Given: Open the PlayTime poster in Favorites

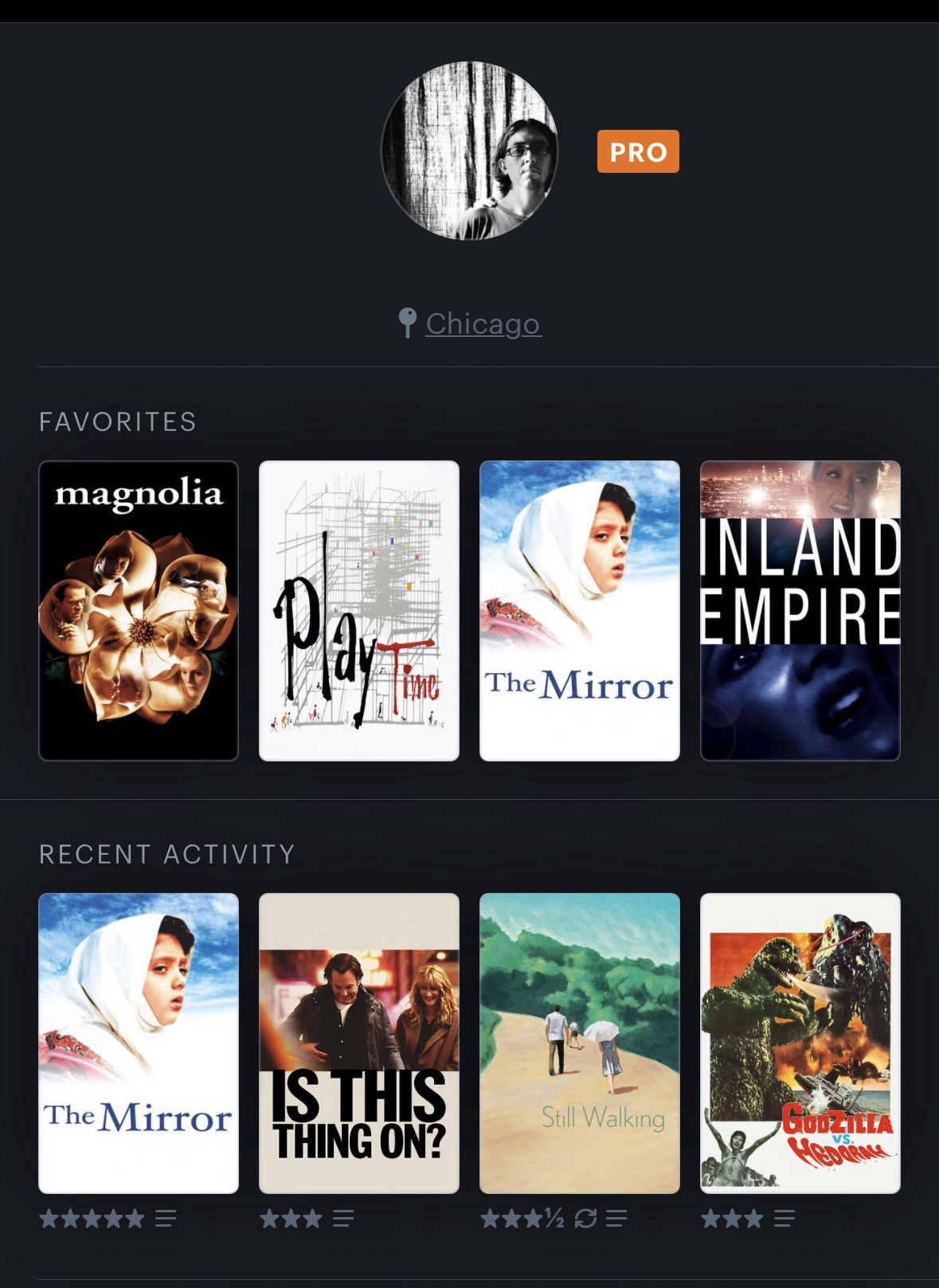Looking at the screenshot, I should tap(359, 610).
